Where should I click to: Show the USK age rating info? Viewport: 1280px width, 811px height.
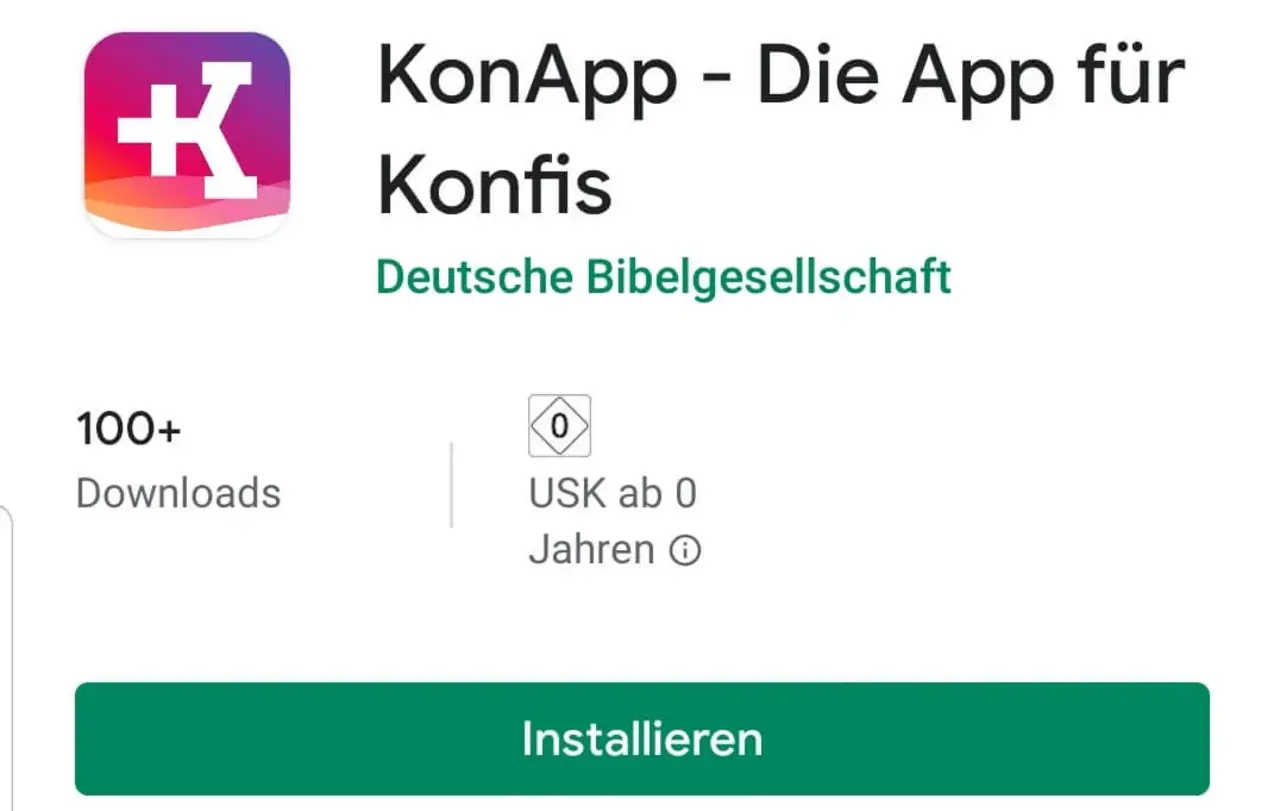click(685, 551)
